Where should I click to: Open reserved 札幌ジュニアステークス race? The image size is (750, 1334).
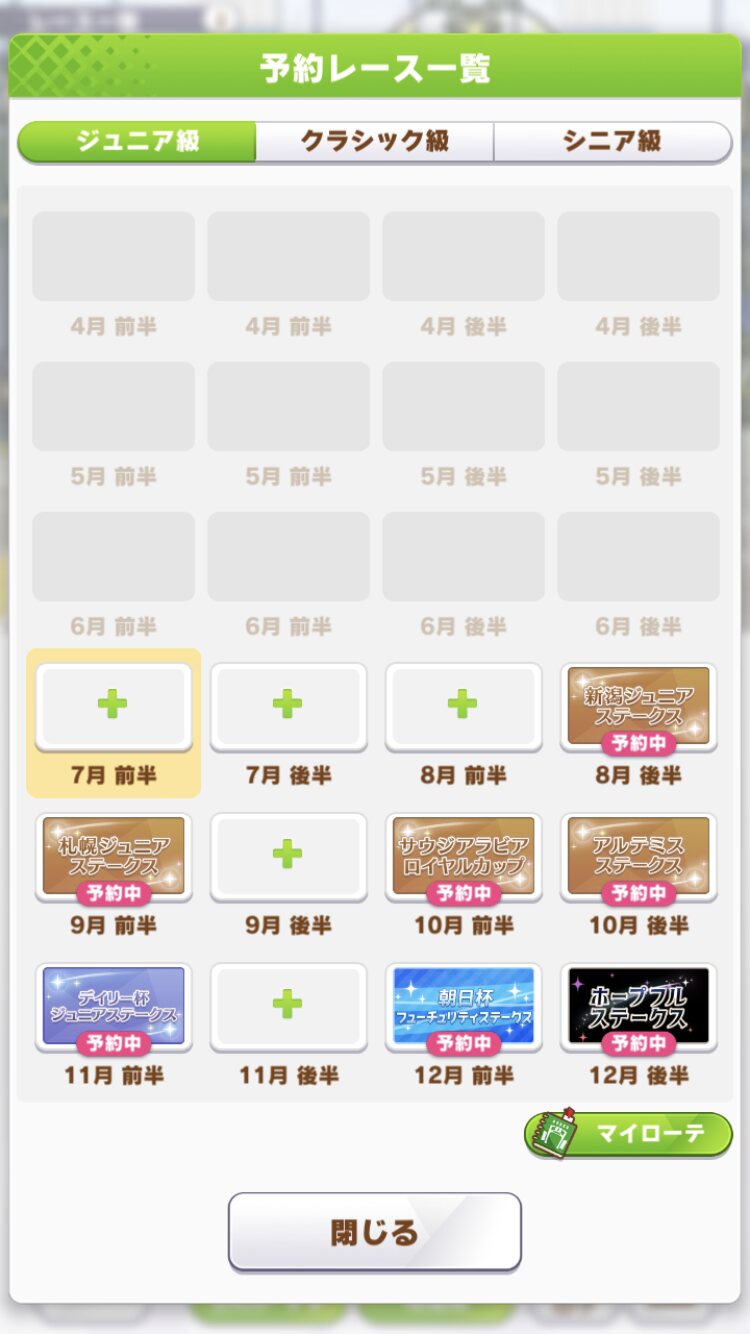click(x=113, y=857)
